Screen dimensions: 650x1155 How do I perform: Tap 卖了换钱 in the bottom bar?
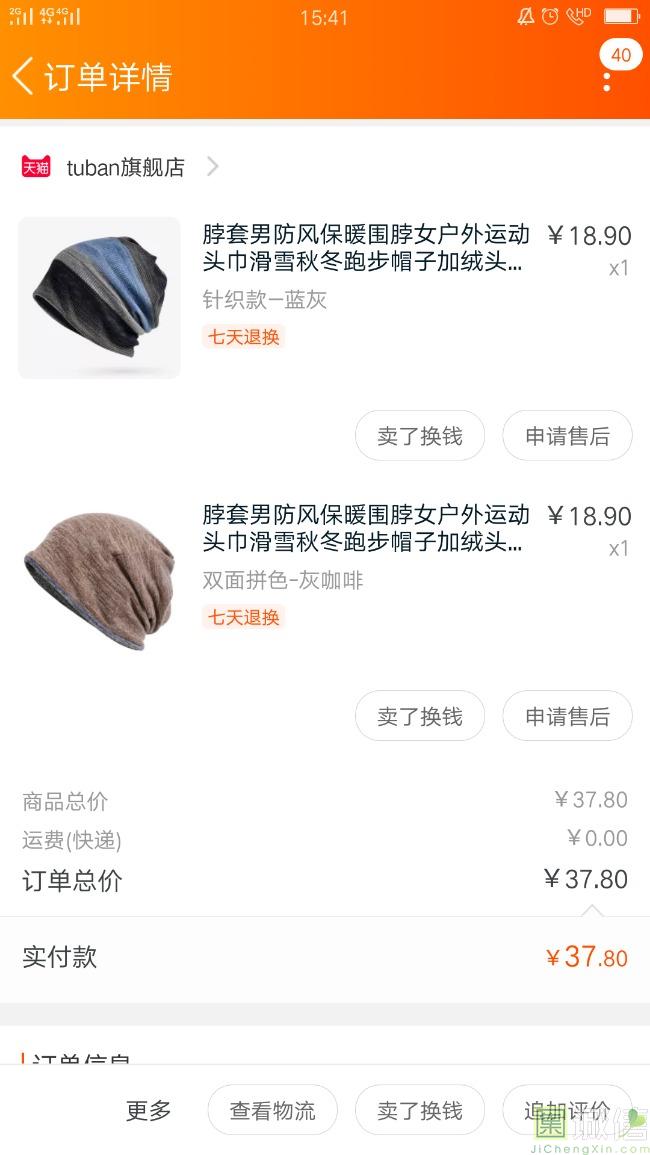[x=420, y=1110]
